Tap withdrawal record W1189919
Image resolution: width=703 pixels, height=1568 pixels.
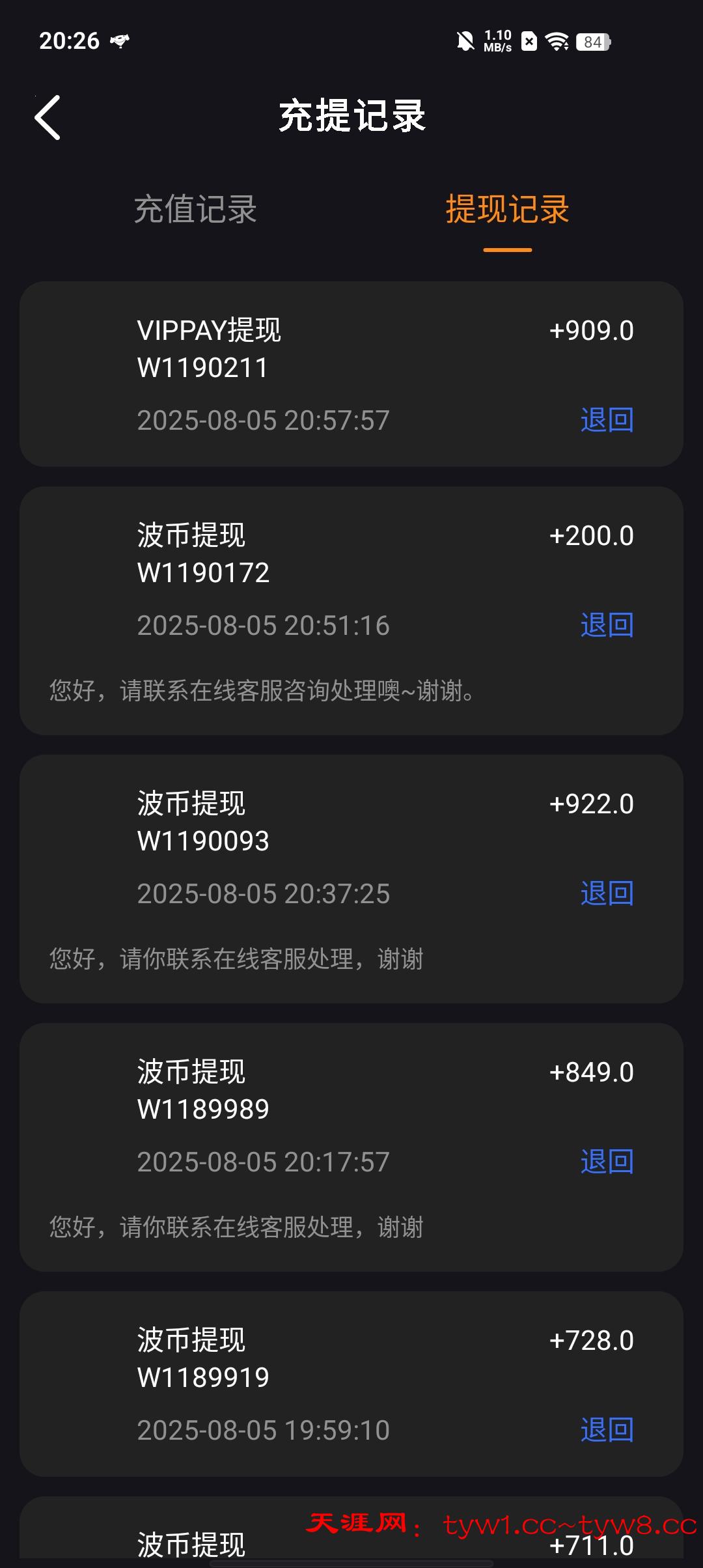pyautogui.click(x=351, y=1383)
